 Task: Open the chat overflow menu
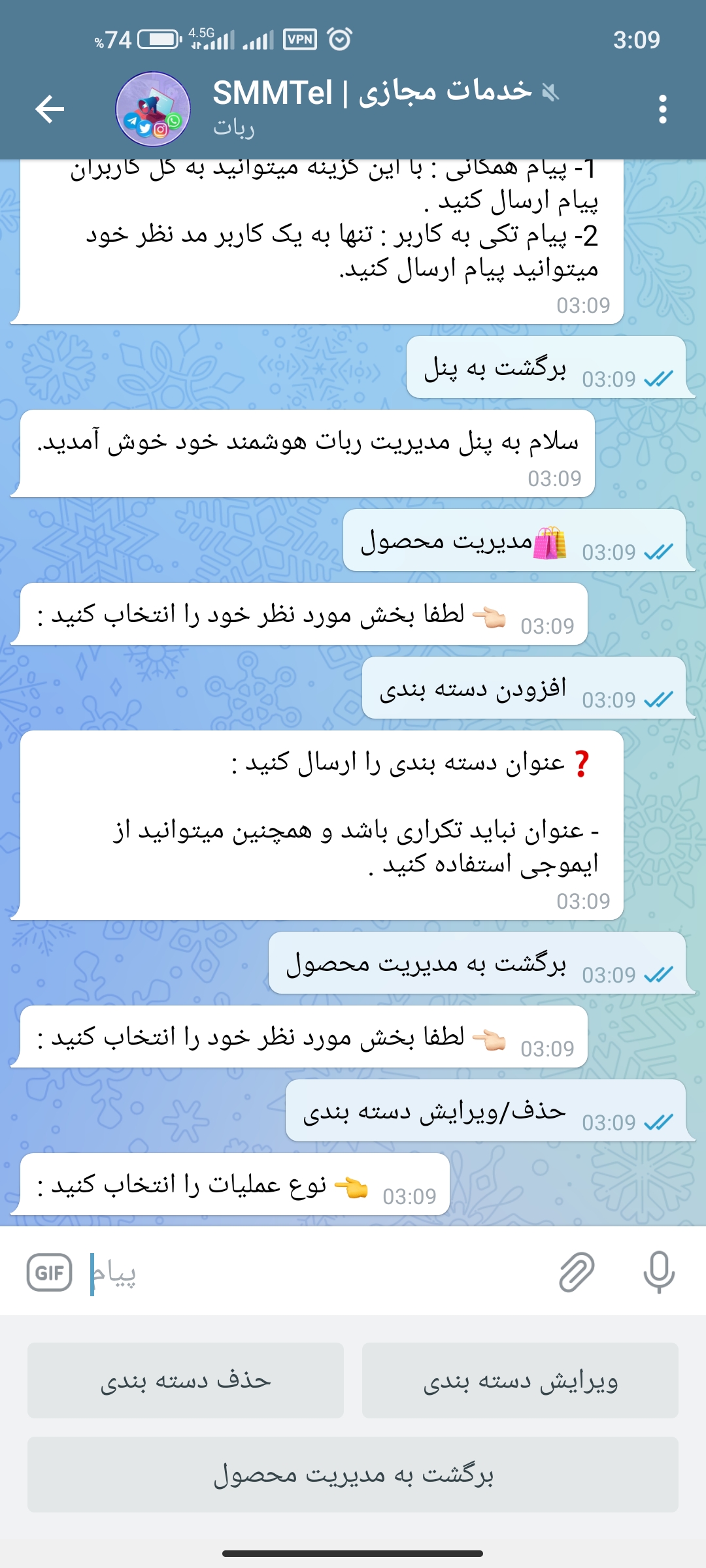(x=662, y=108)
